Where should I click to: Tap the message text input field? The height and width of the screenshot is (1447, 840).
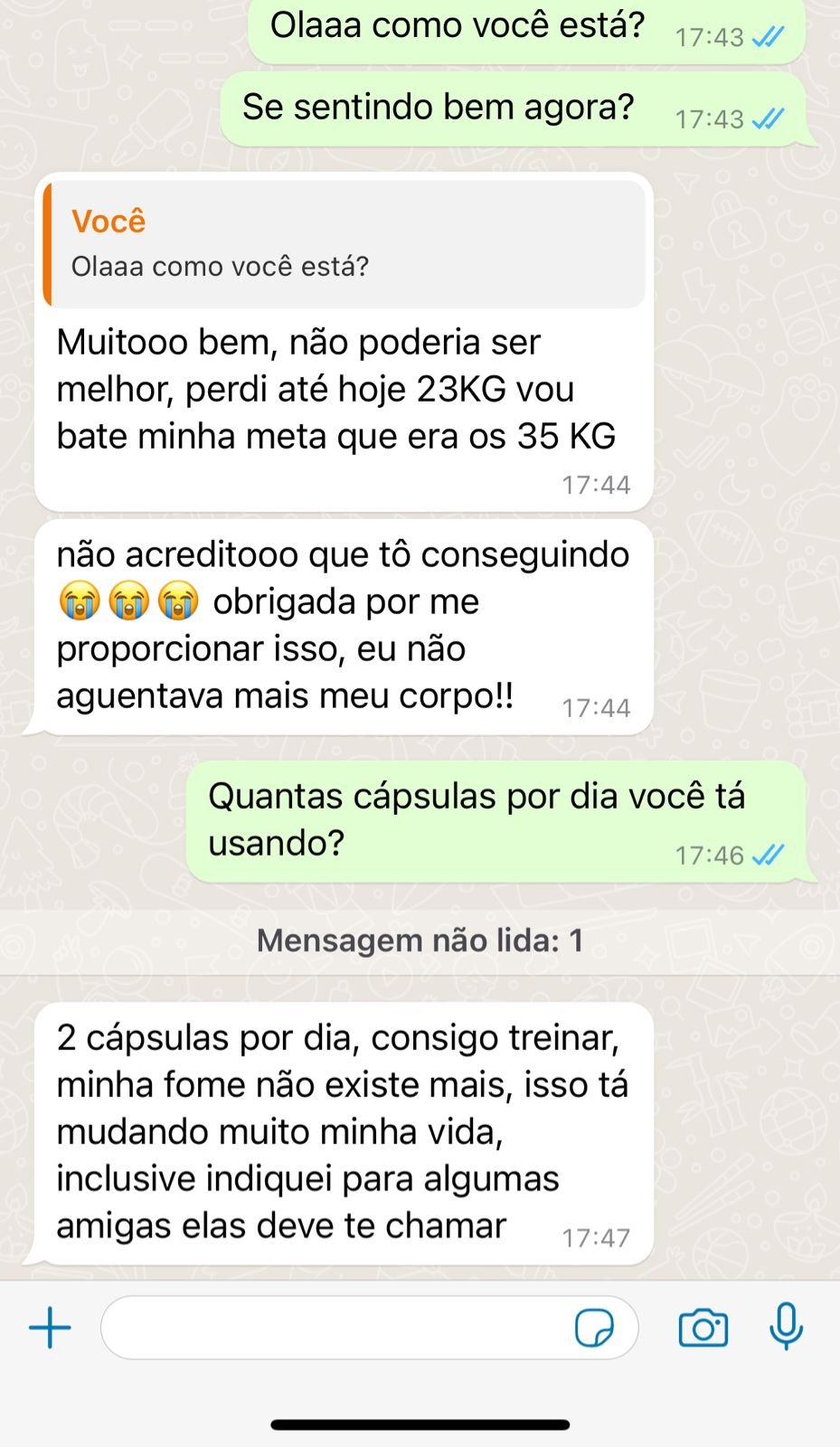(x=335, y=1328)
